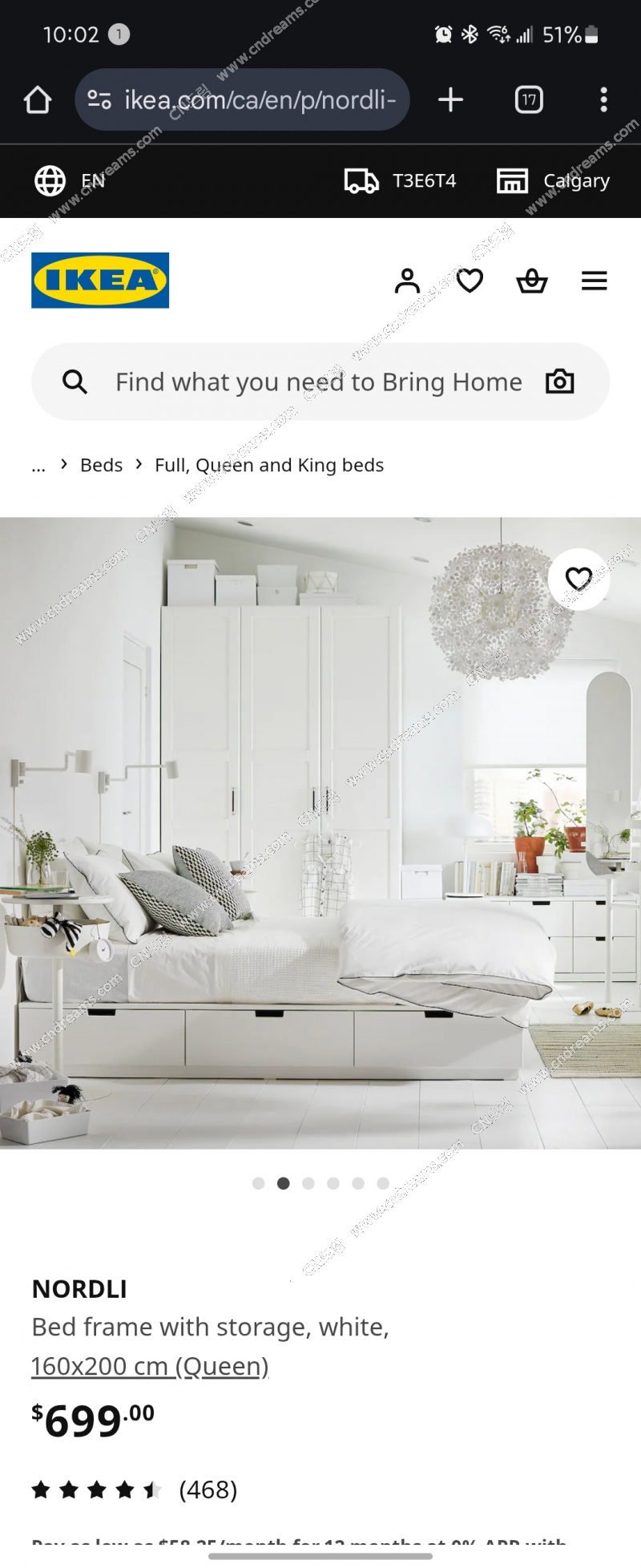Viewport: 641px width, 1568px height.
Task: Open a new browser tab
Action: (450, 100)
